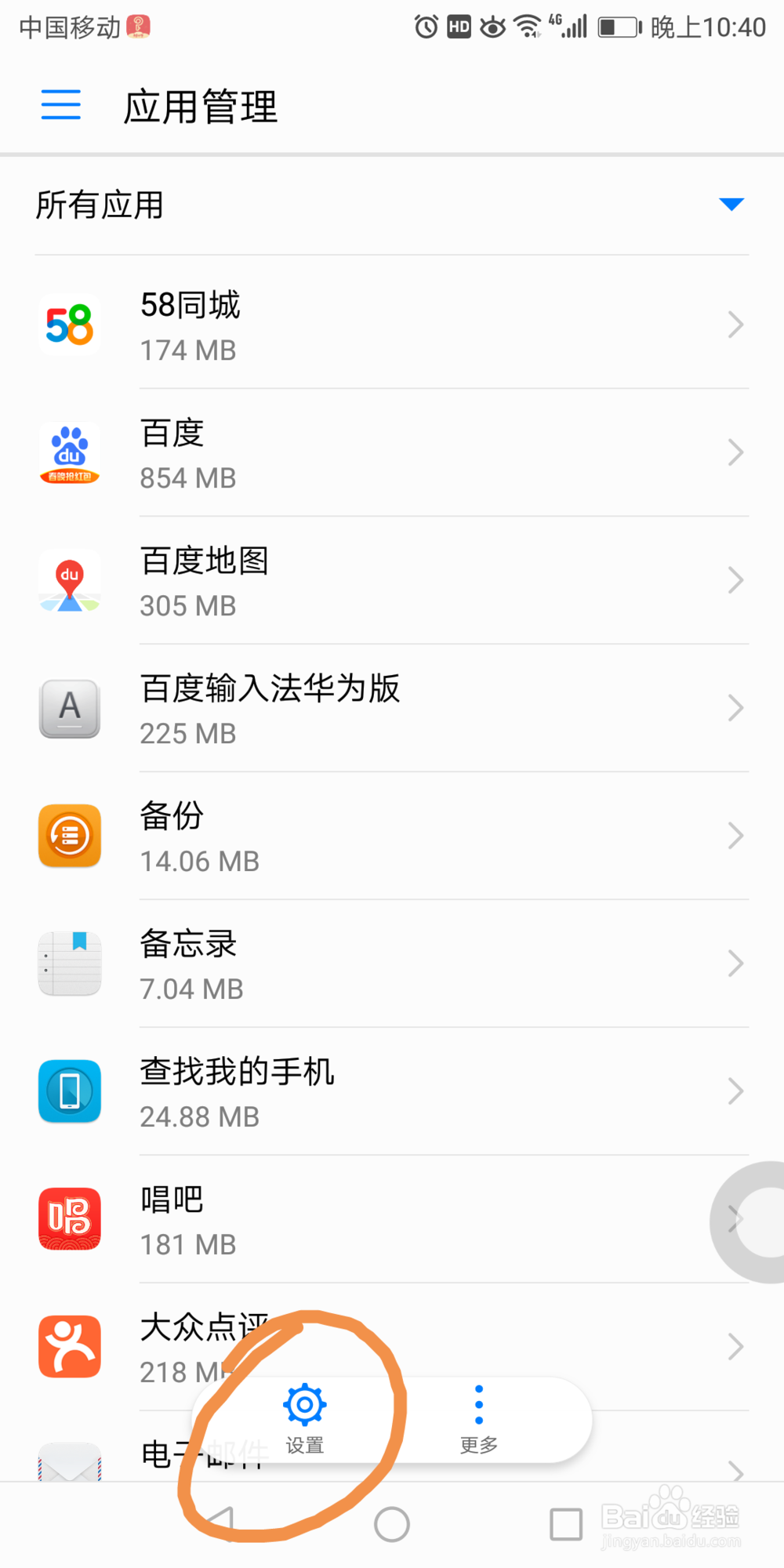
Task: Tap the 大众点评 app icon
Action: pos(69,1346)
